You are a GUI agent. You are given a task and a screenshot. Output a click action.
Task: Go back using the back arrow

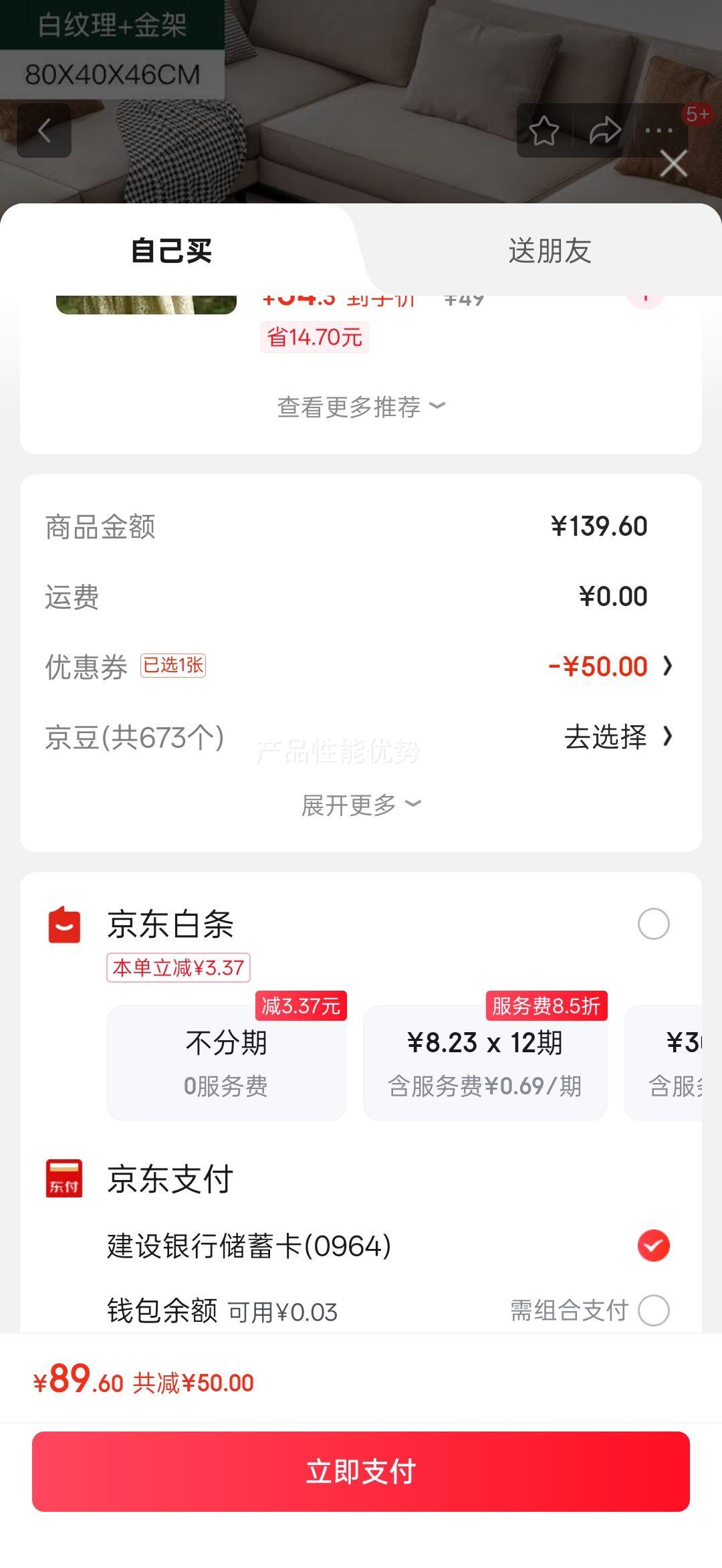click(x=44, y=130)
